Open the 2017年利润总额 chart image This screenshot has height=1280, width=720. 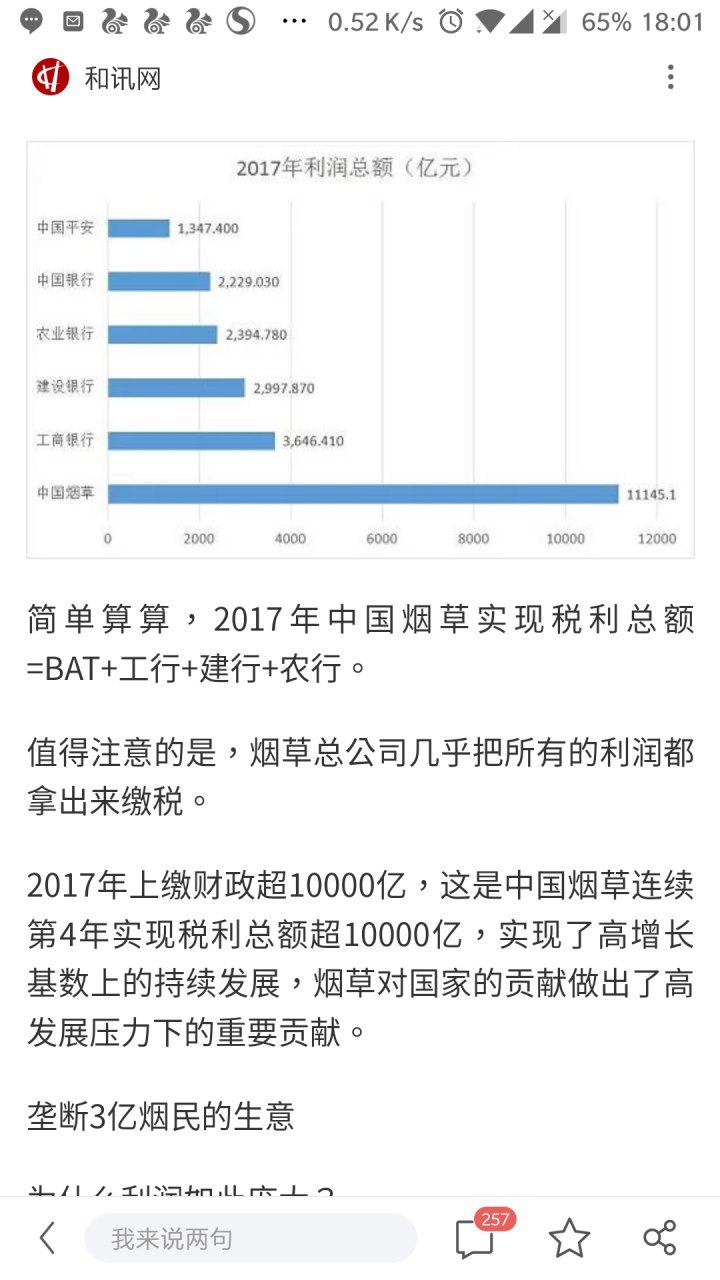360,349
